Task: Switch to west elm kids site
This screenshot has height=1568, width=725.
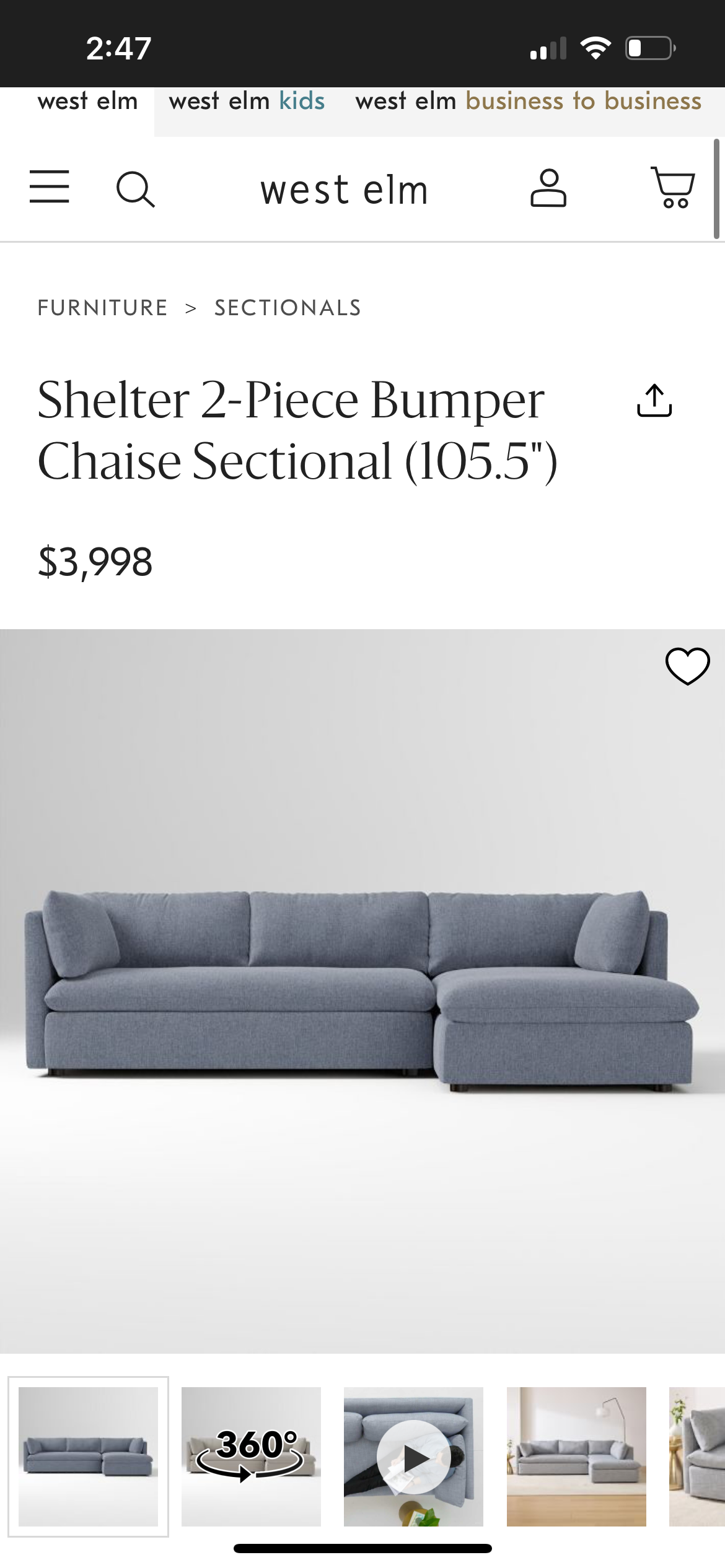Action: pos(247,101)
